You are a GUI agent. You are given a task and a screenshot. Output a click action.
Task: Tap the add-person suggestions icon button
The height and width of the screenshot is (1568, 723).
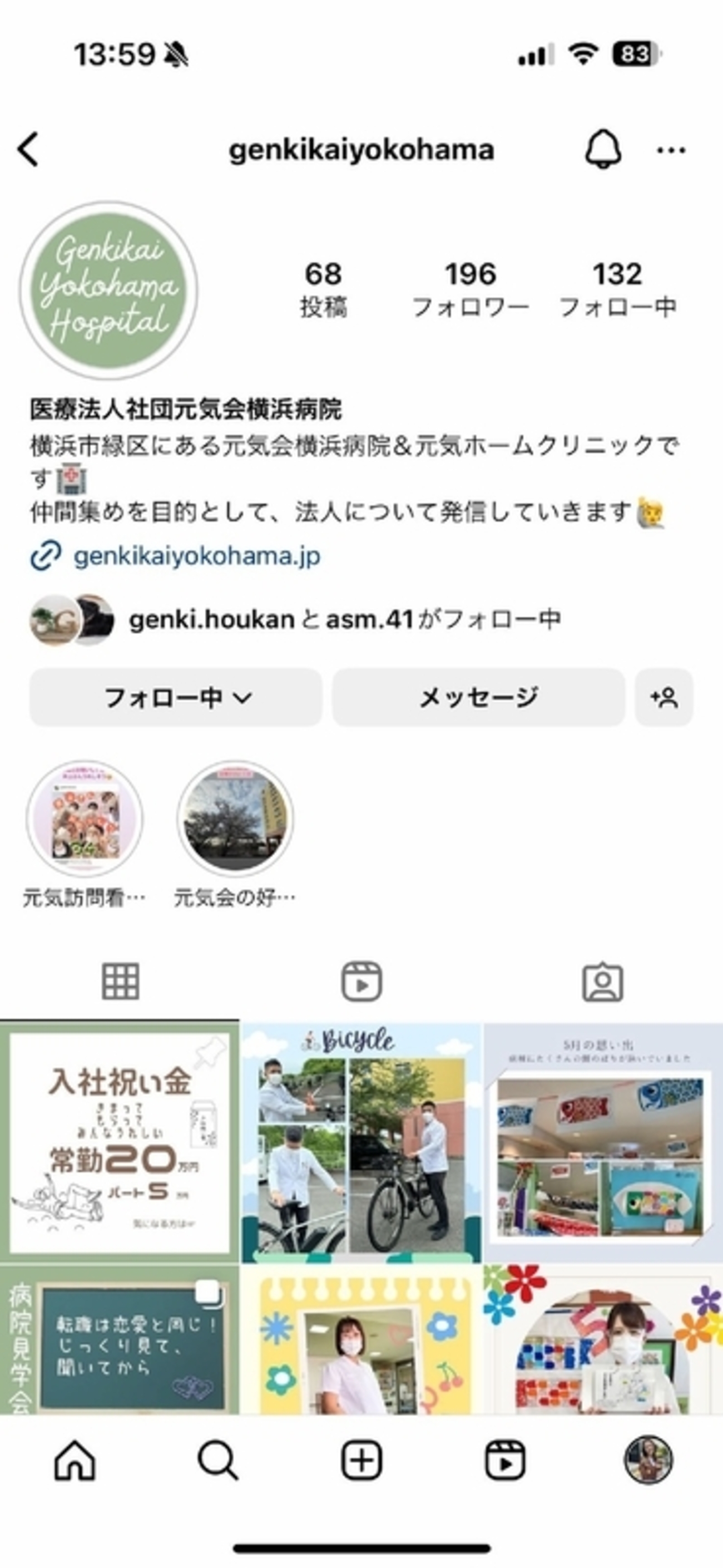(664, 698)
